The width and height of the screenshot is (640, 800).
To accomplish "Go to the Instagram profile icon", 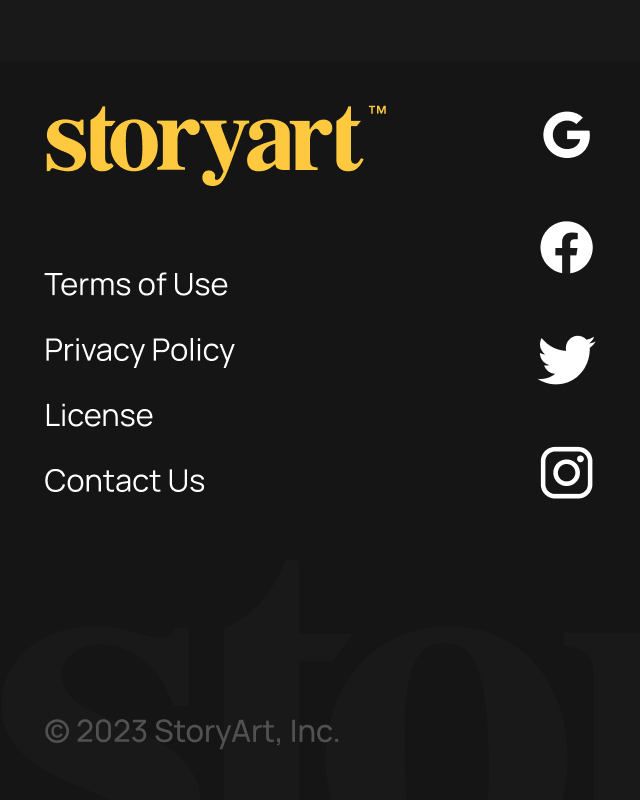I will [566, 473].
